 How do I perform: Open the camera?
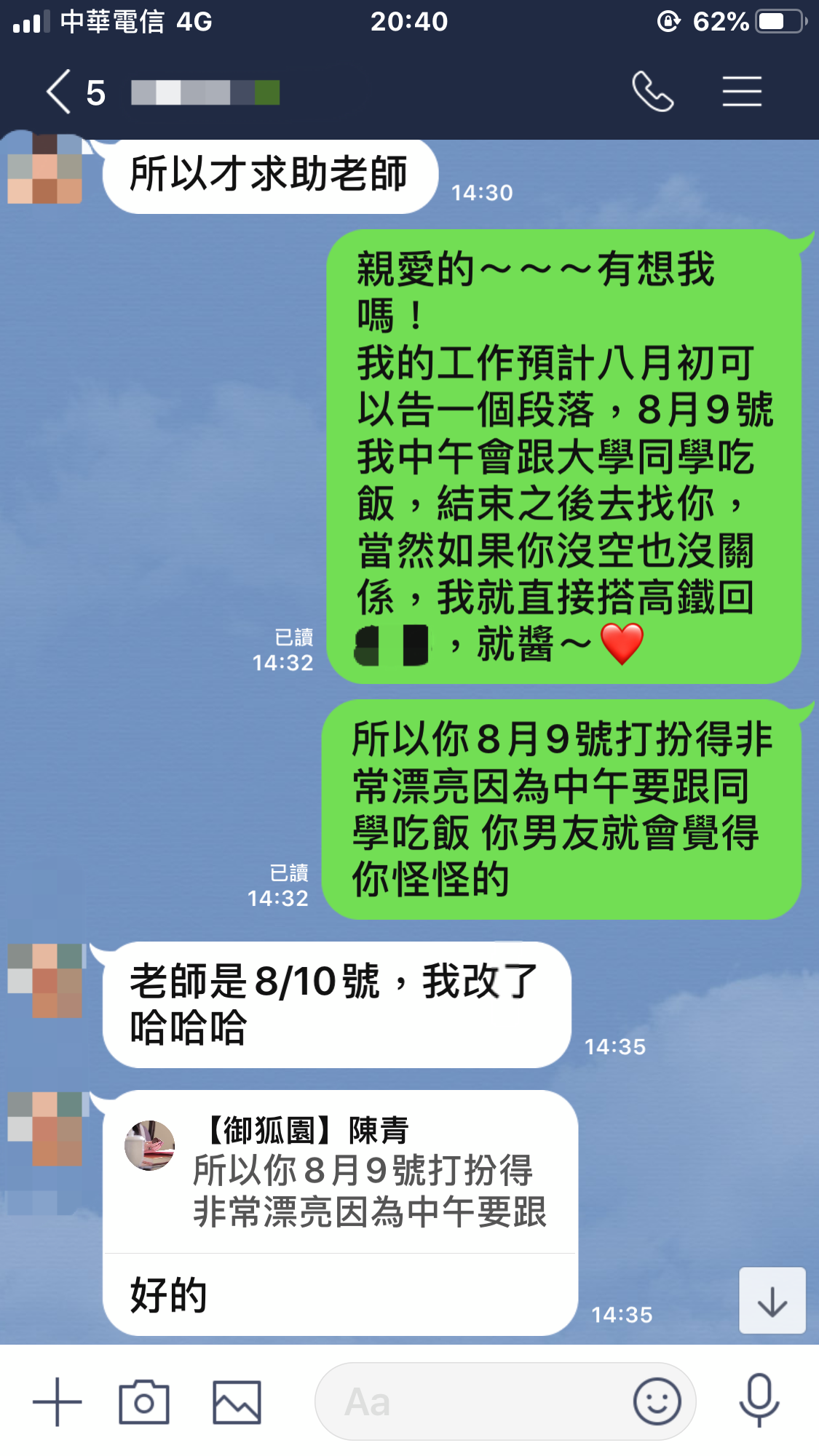[144, 1401]
